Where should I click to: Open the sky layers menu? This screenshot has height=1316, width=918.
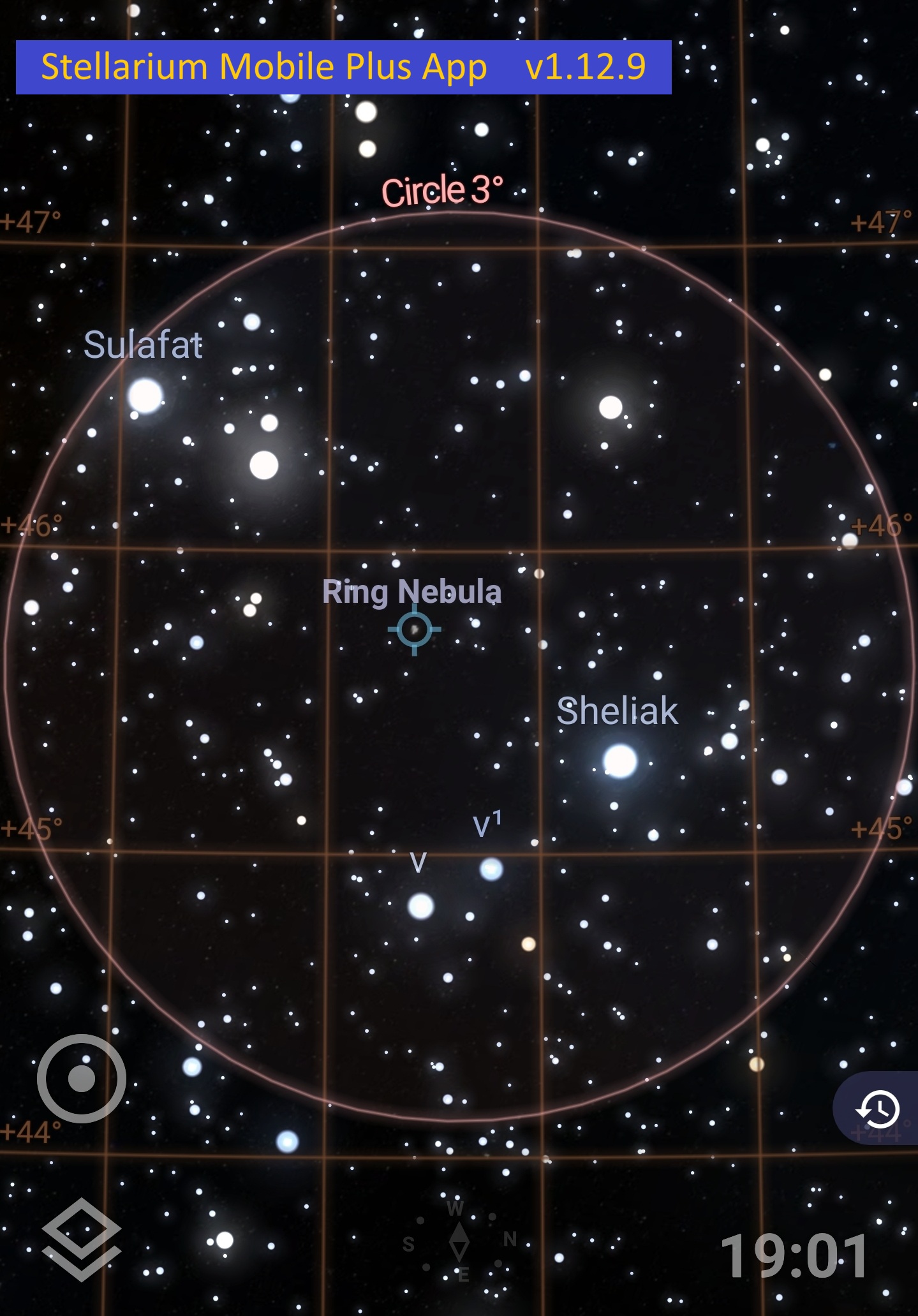point(82,1239)
